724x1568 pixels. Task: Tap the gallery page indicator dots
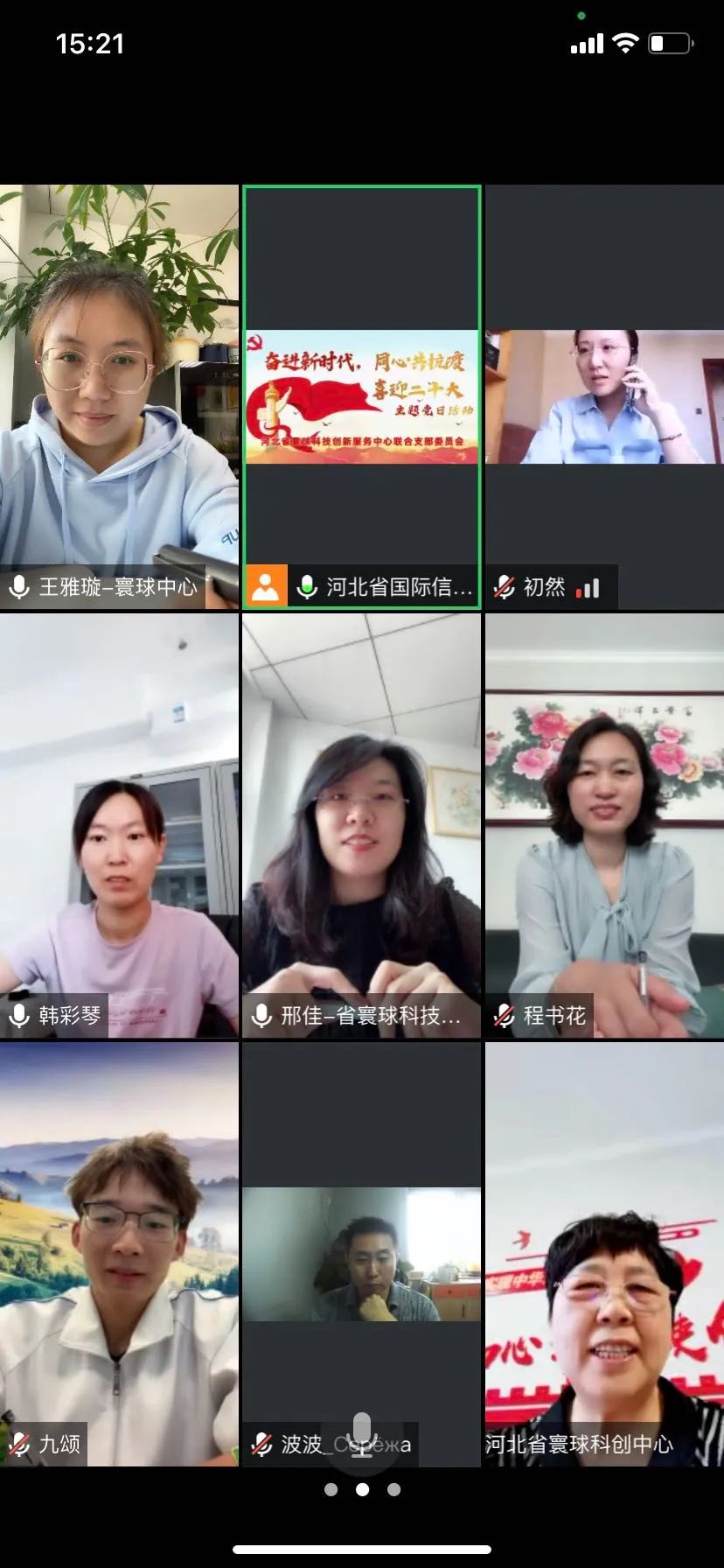362,1489
